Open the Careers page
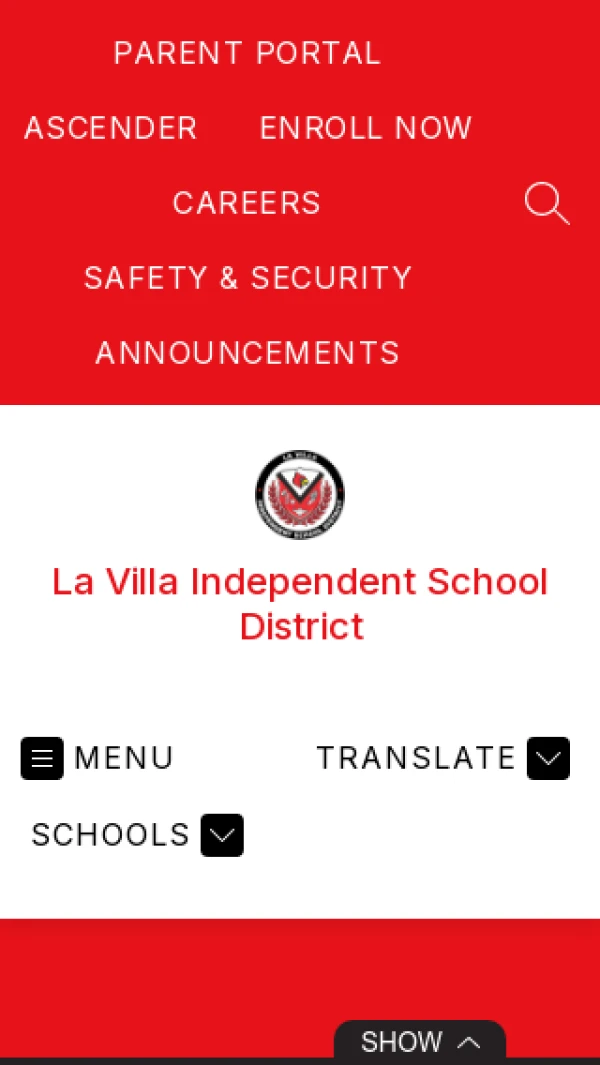The width and height of the screenshot is (600, 1065). tap(247, 202)
